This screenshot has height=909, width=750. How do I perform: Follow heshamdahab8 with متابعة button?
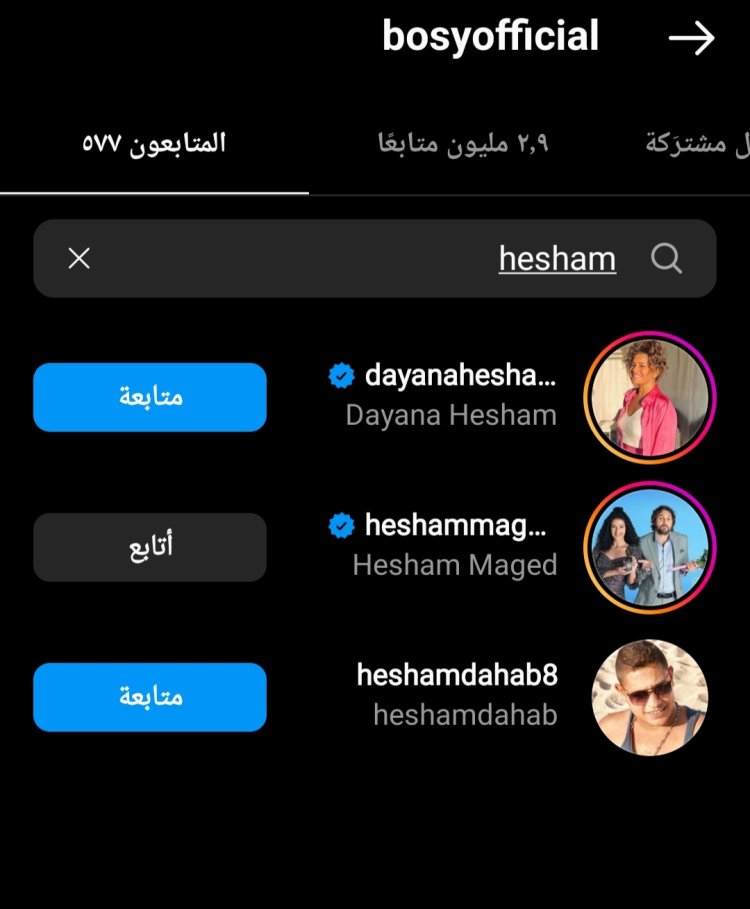click(150, 697)
